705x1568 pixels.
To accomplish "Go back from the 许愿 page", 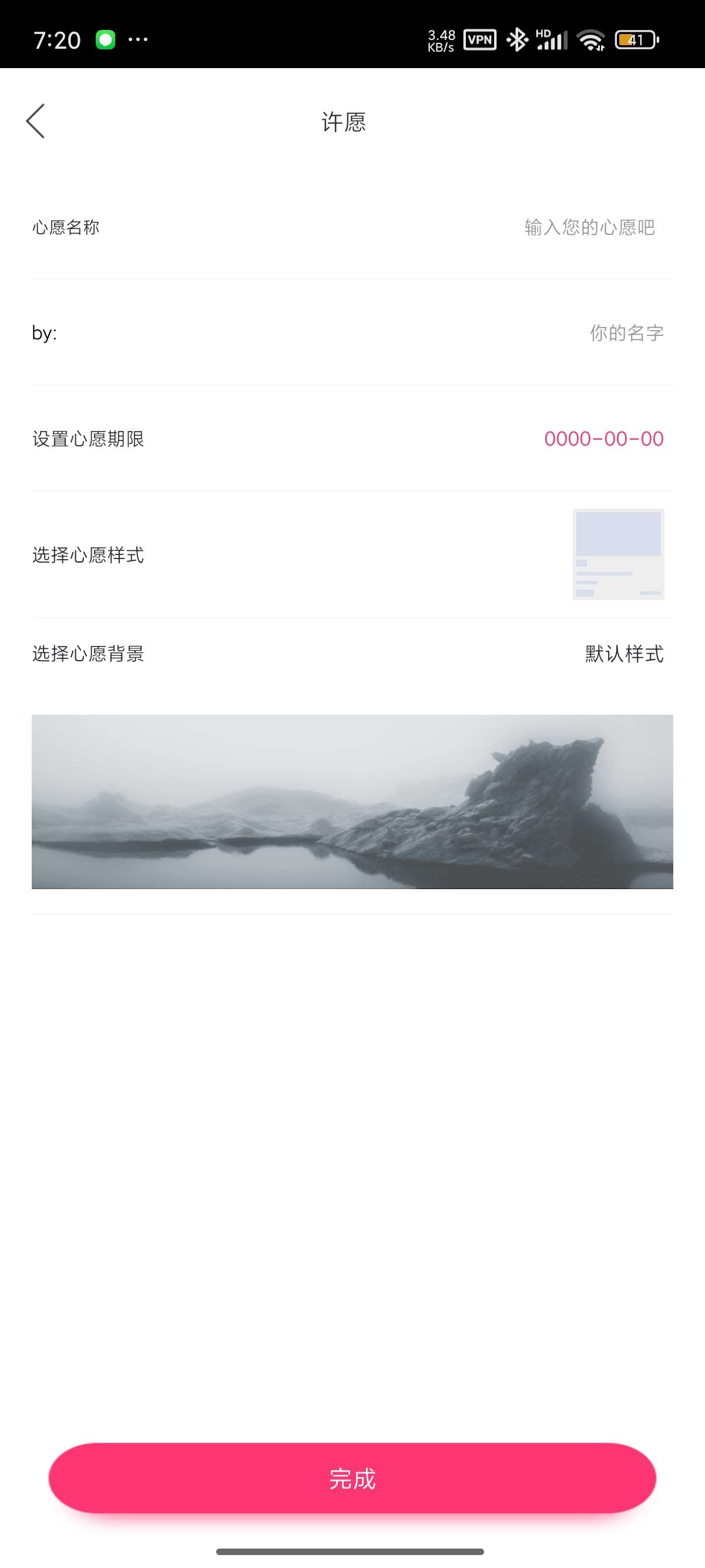I will [x=36, y=121].
